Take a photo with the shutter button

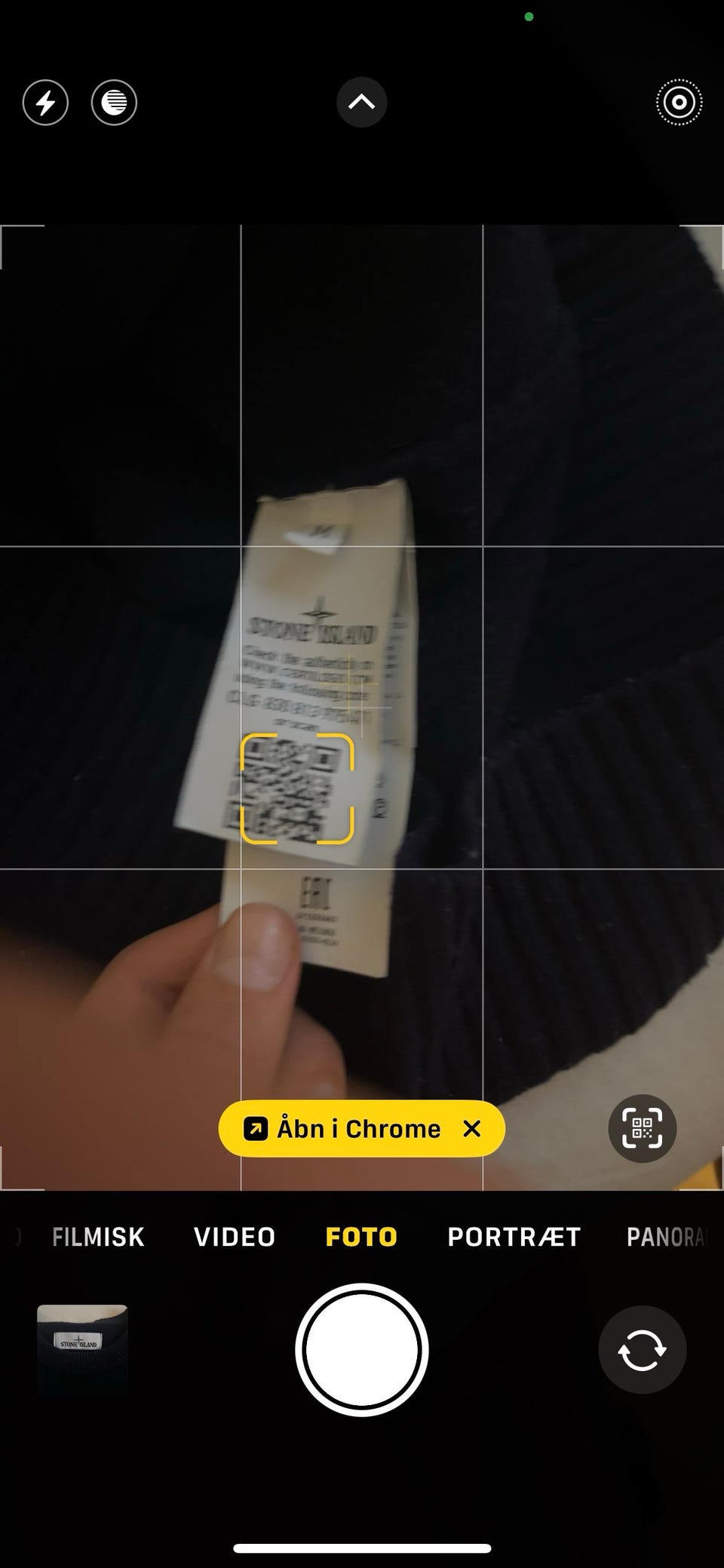[x=362, y=1350]
